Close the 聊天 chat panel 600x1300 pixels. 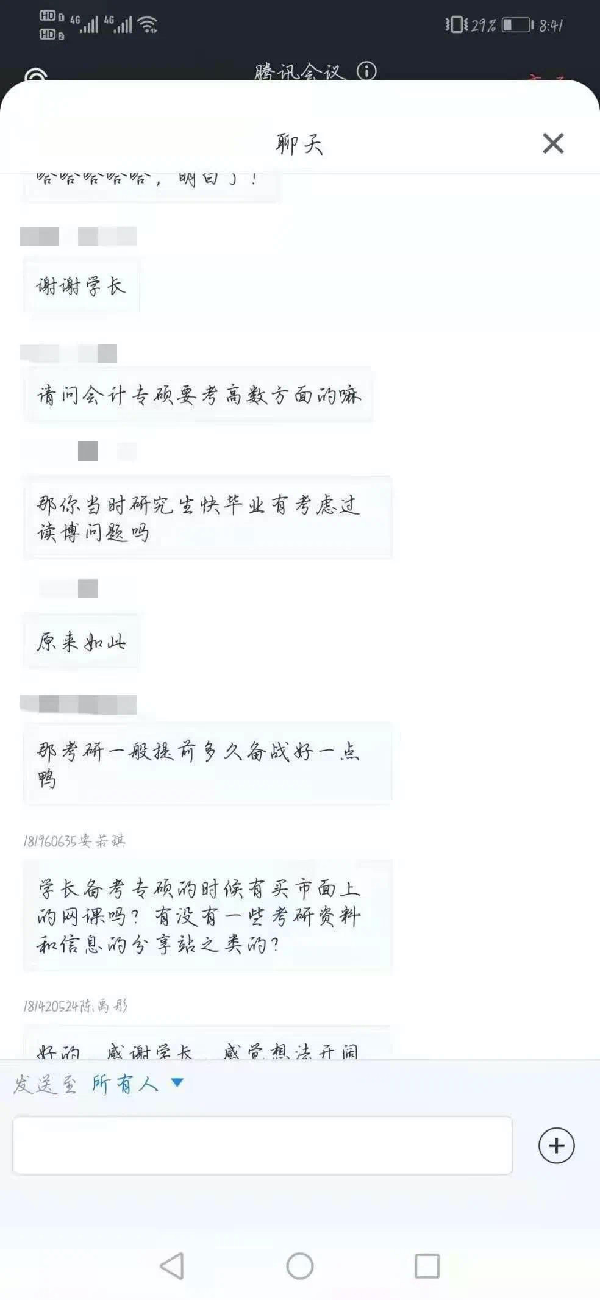click(553, 144)
